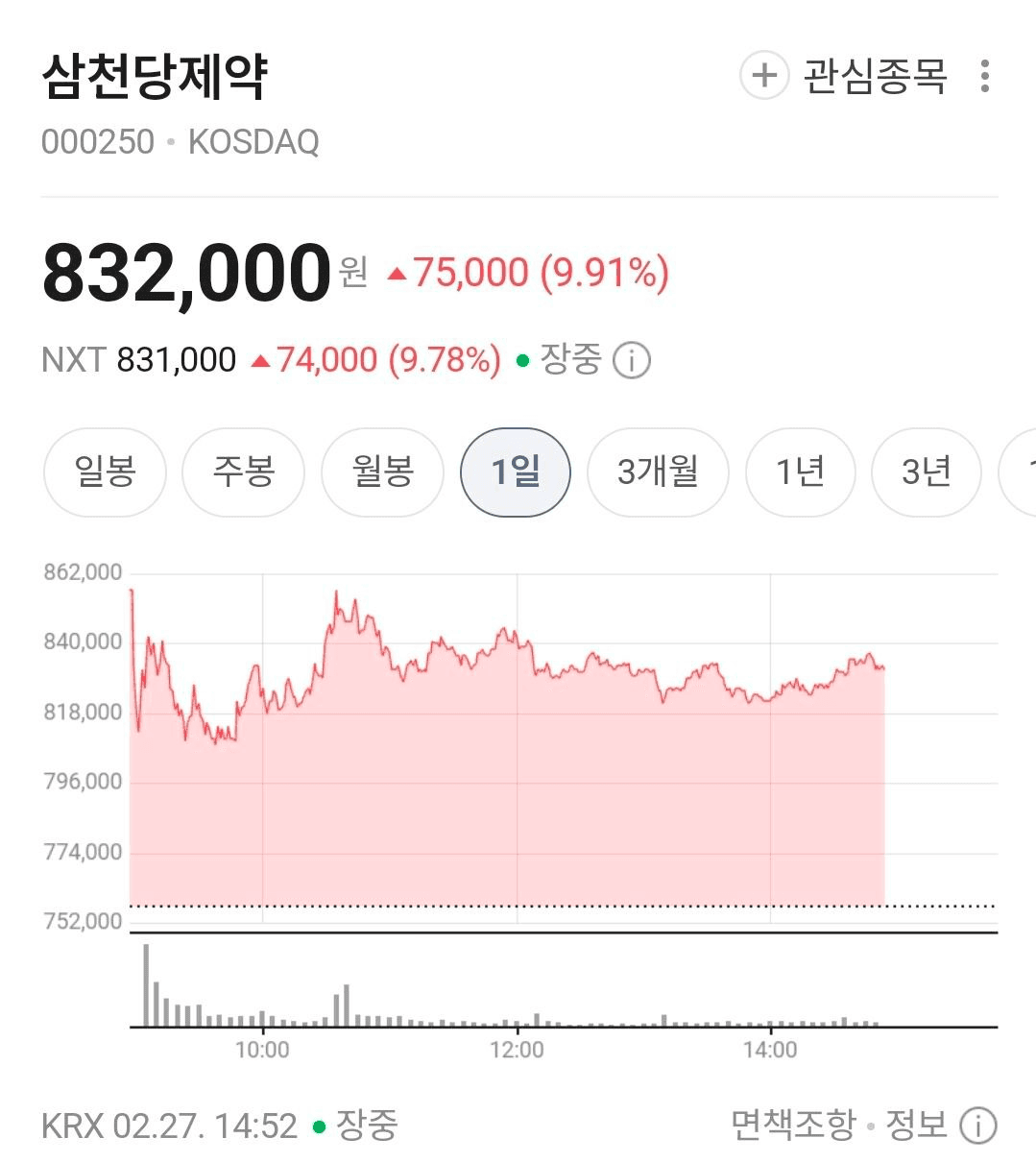
Task: Switch chart to 일봉 view
Action: point(105,472)
